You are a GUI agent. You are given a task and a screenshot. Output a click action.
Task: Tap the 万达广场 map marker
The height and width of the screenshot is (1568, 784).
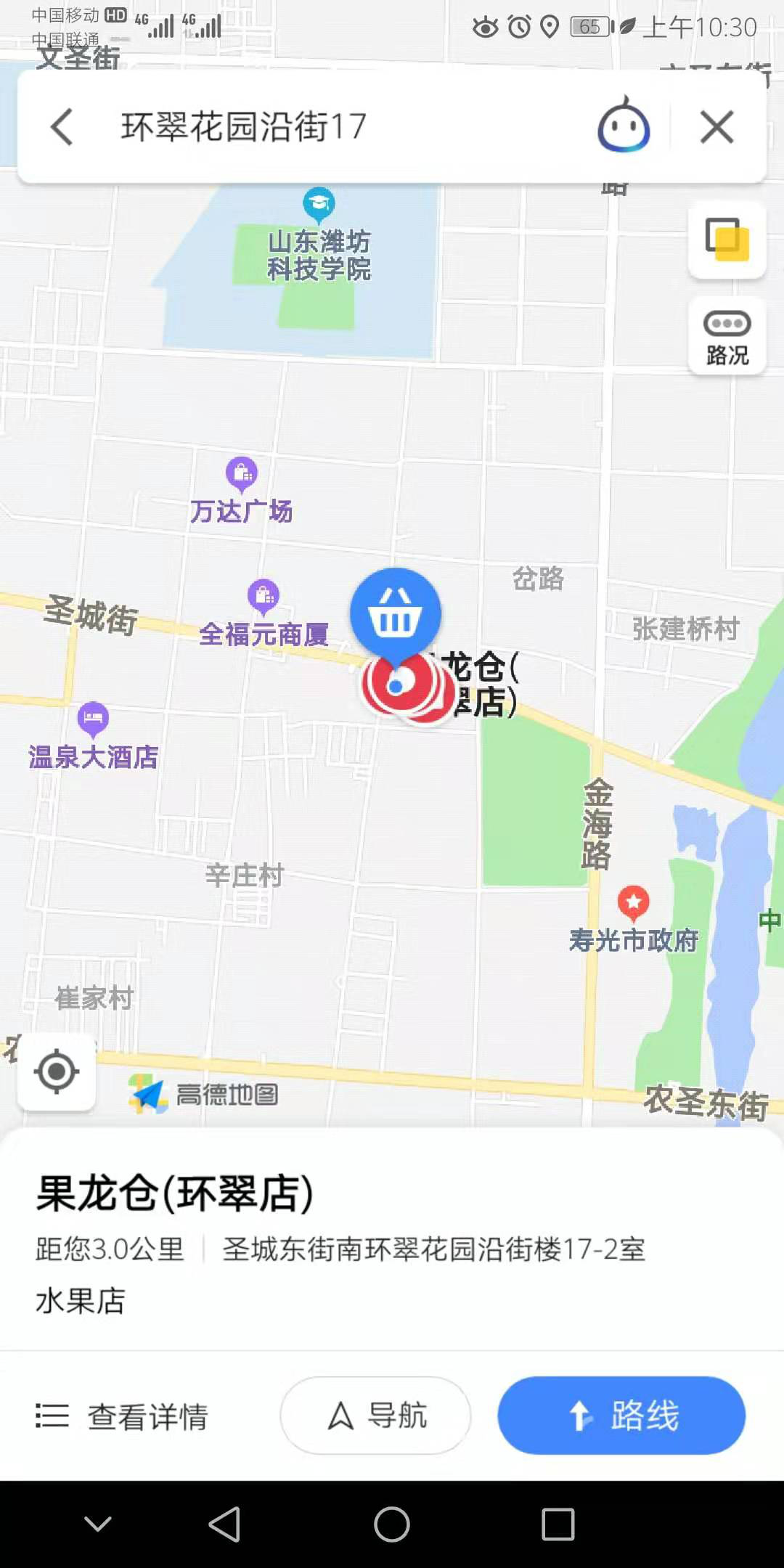pos(242,474)
